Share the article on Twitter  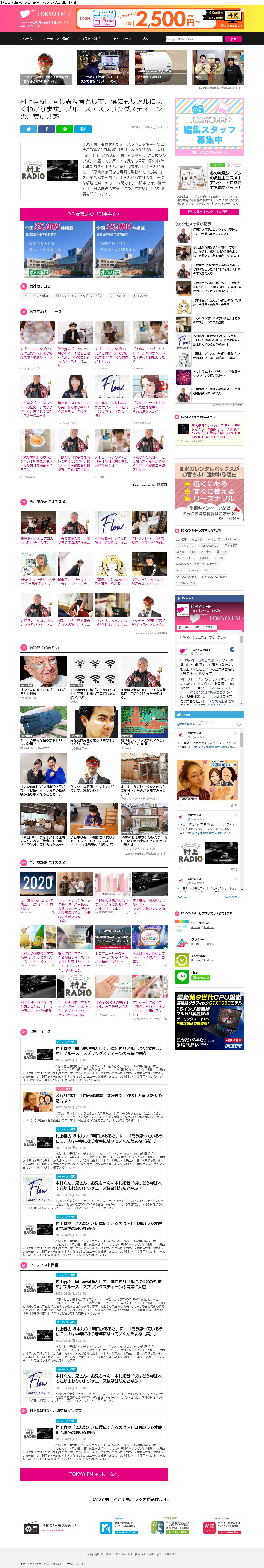(x=28, y=129)
